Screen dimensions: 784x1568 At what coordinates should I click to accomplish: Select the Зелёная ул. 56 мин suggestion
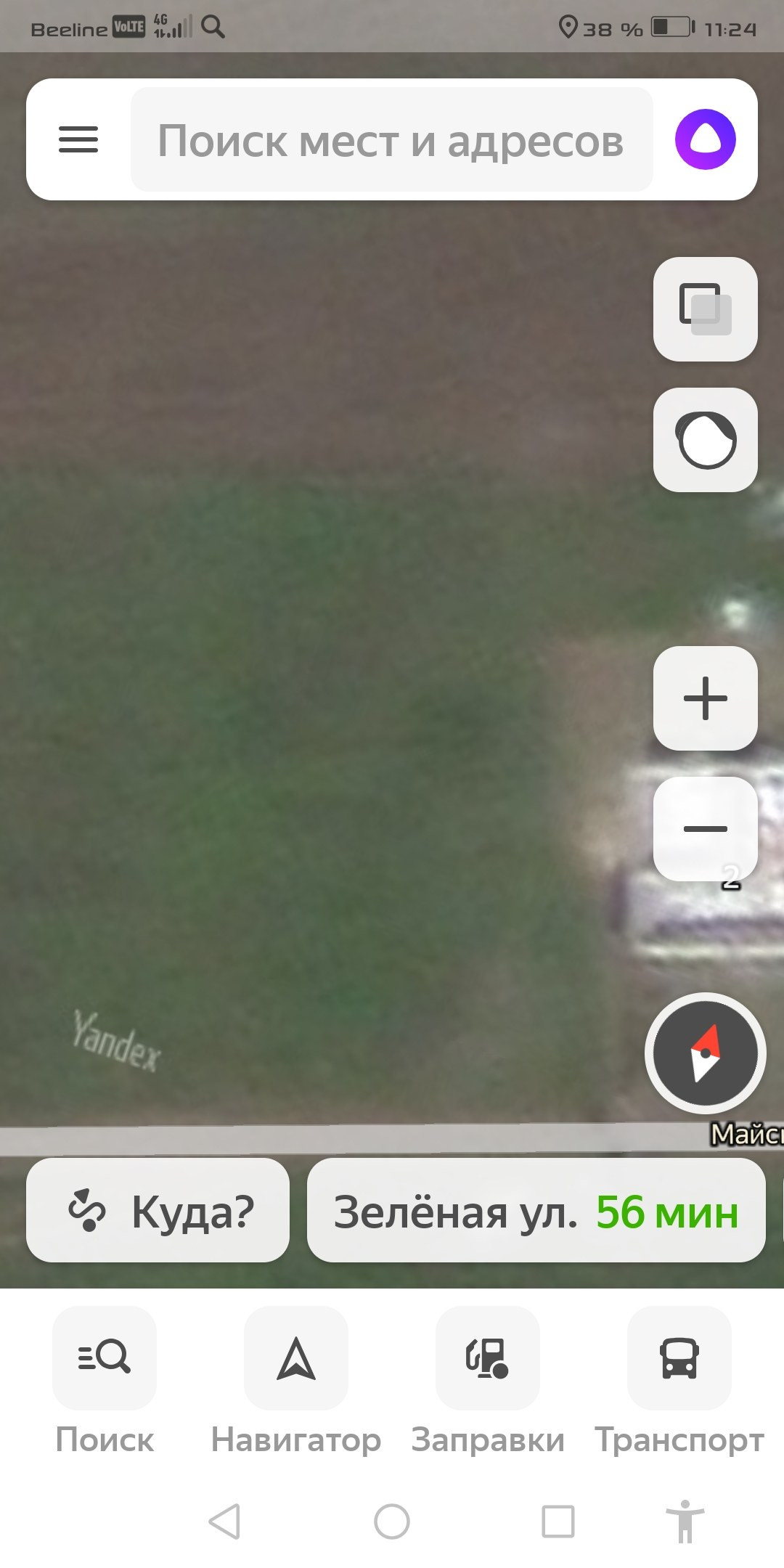536,1211
